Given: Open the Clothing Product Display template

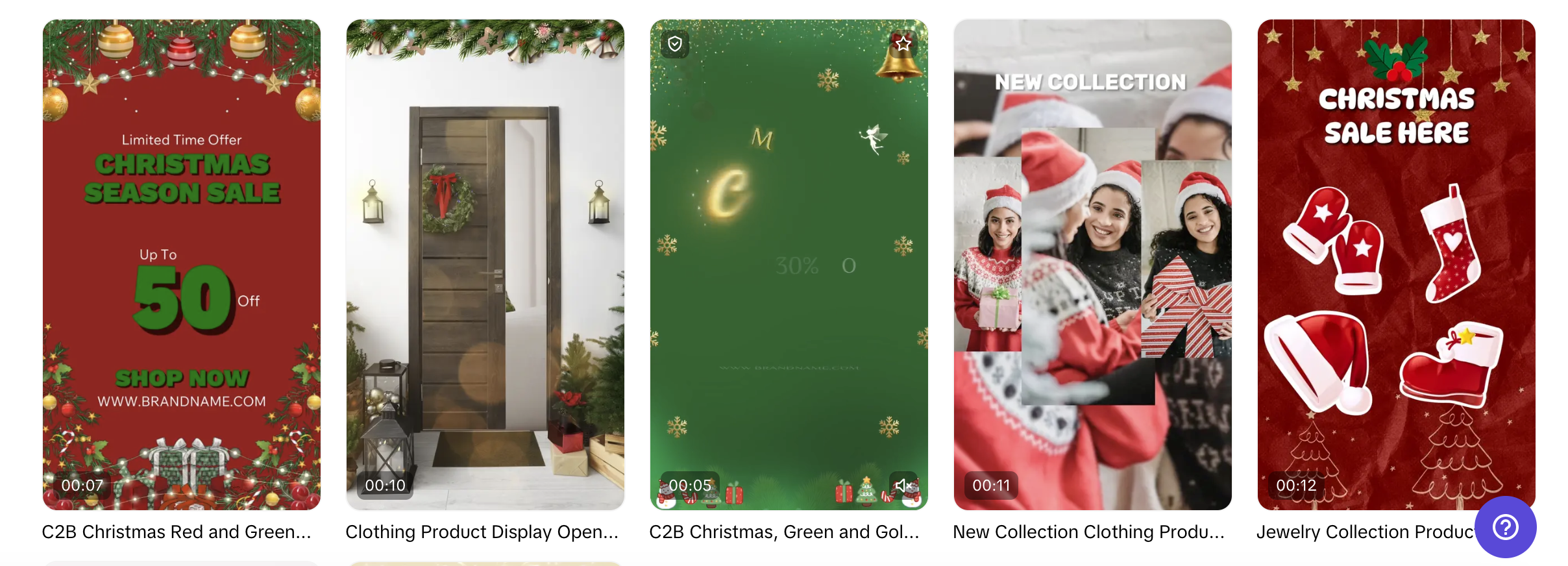Looking at the screenshot, I should (485, 264).
